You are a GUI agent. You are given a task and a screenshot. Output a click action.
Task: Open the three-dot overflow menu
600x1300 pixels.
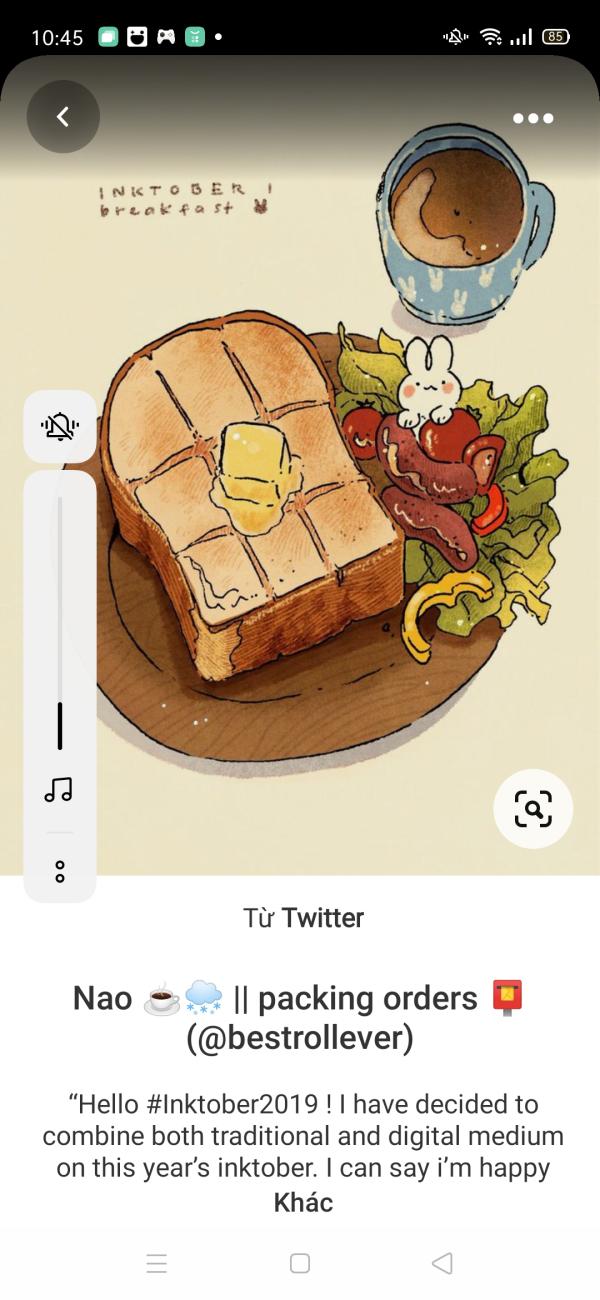pyautogui.click(x=533, y=118)
